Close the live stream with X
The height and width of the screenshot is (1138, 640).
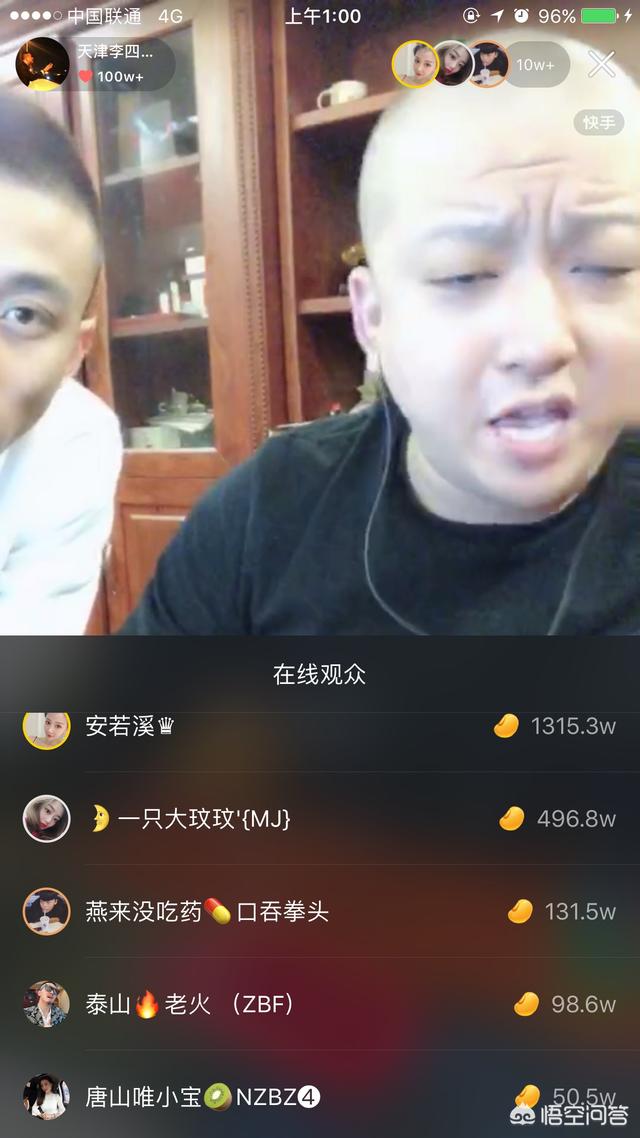(601, 64)
